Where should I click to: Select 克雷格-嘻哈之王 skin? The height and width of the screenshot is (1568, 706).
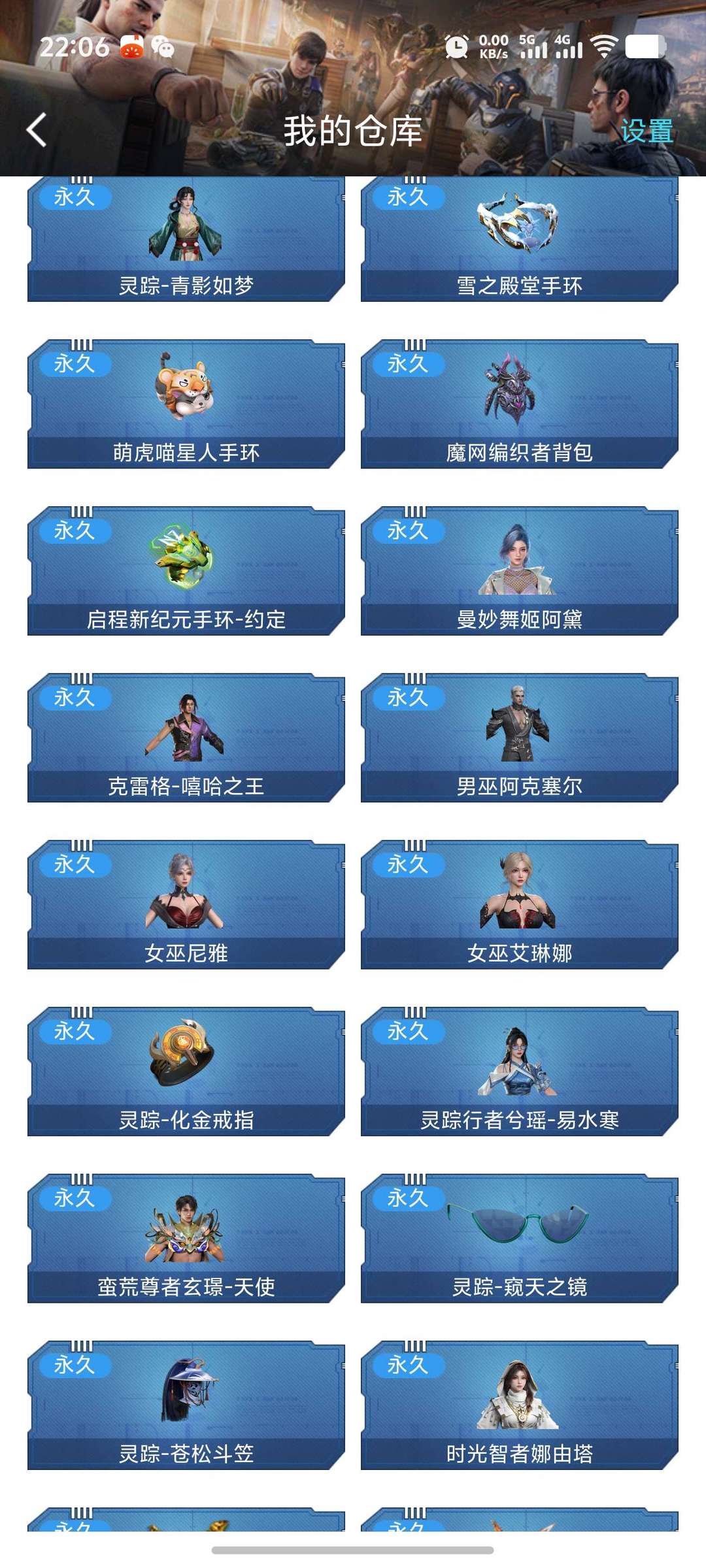pyautogui.click(x=186, y=738)
